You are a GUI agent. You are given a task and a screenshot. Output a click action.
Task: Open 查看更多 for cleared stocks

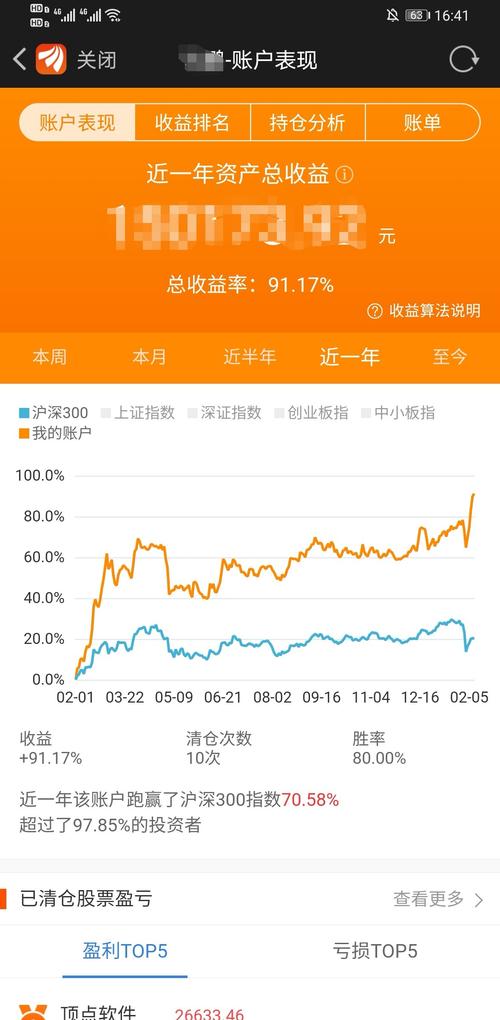(439, 900)
